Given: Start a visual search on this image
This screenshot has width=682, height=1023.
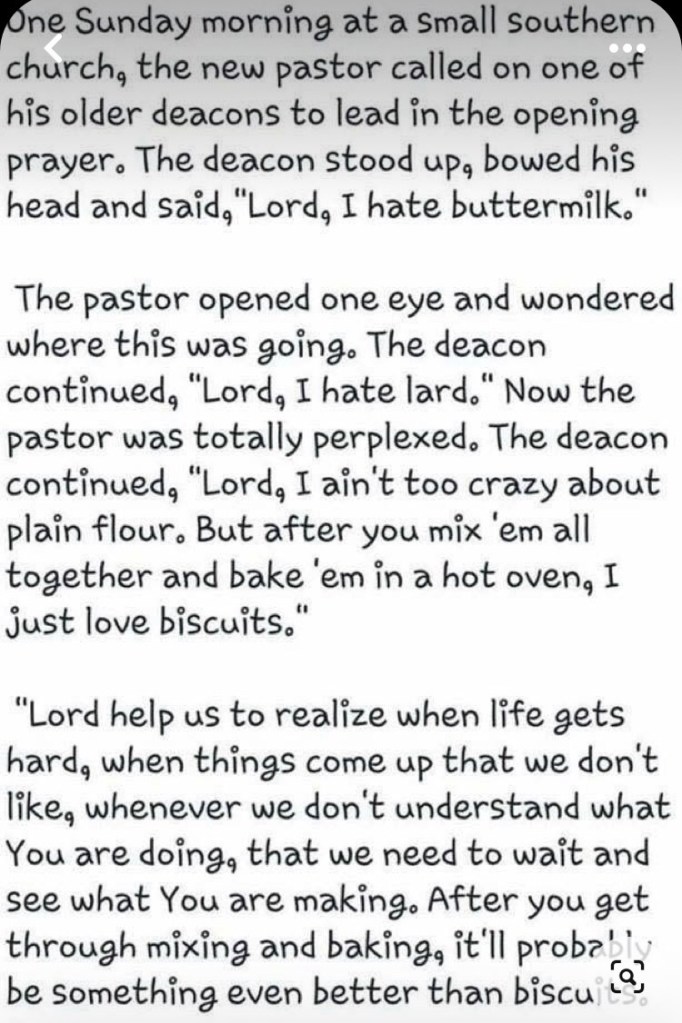Looking at the screenshot, I should tap(627, 976).
